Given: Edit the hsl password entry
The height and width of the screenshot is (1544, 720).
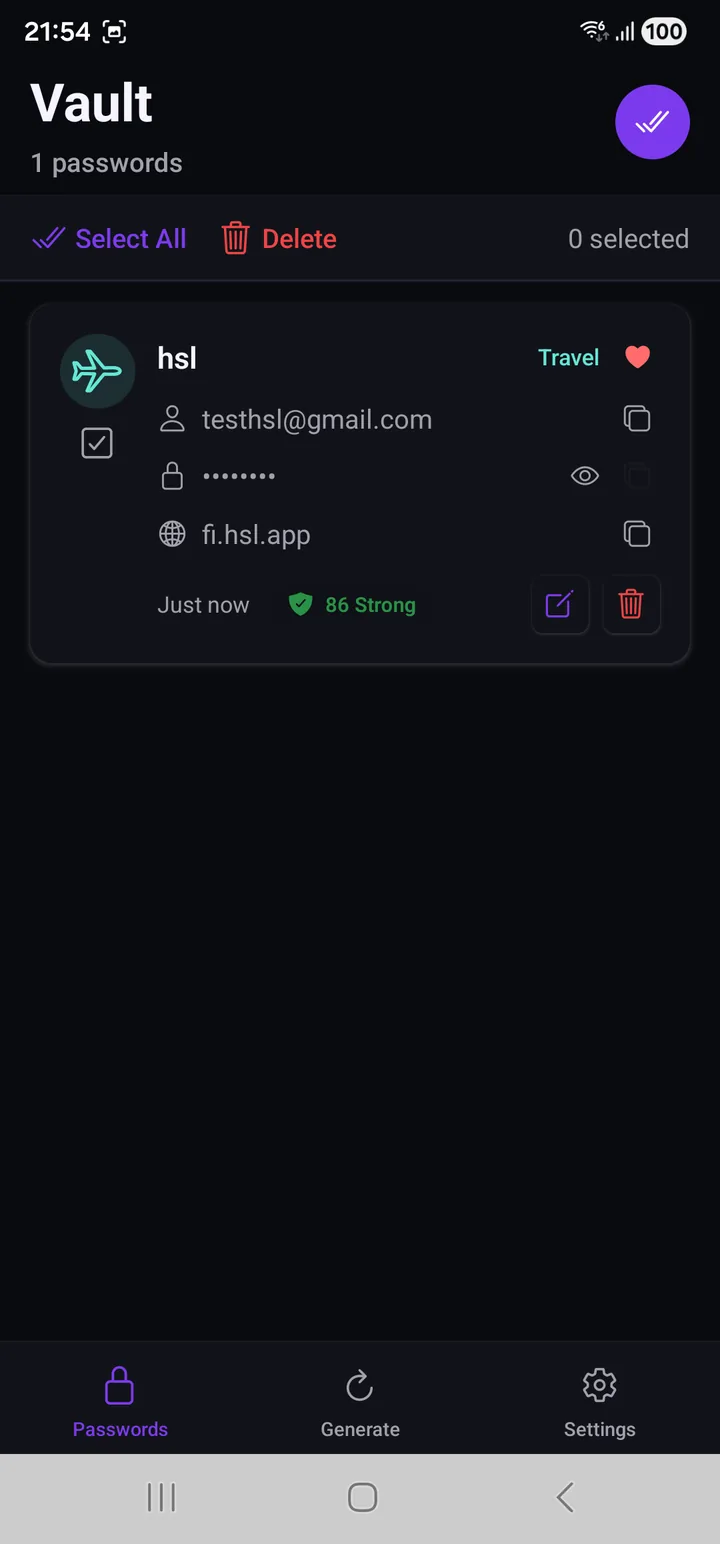Looking at the screenshot, I should pyautogui.click(x=559, y=605).
